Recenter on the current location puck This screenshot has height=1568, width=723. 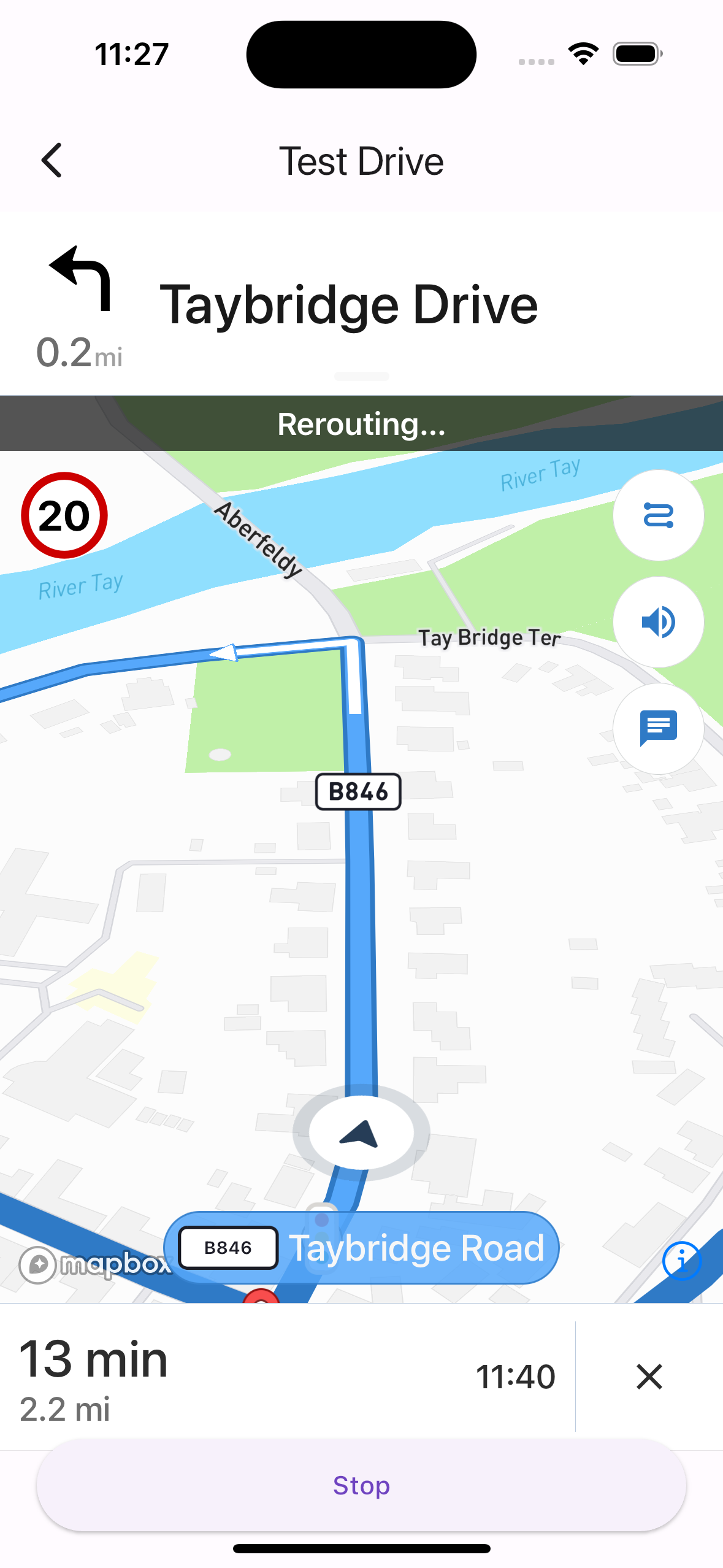tap(361, 1132)
